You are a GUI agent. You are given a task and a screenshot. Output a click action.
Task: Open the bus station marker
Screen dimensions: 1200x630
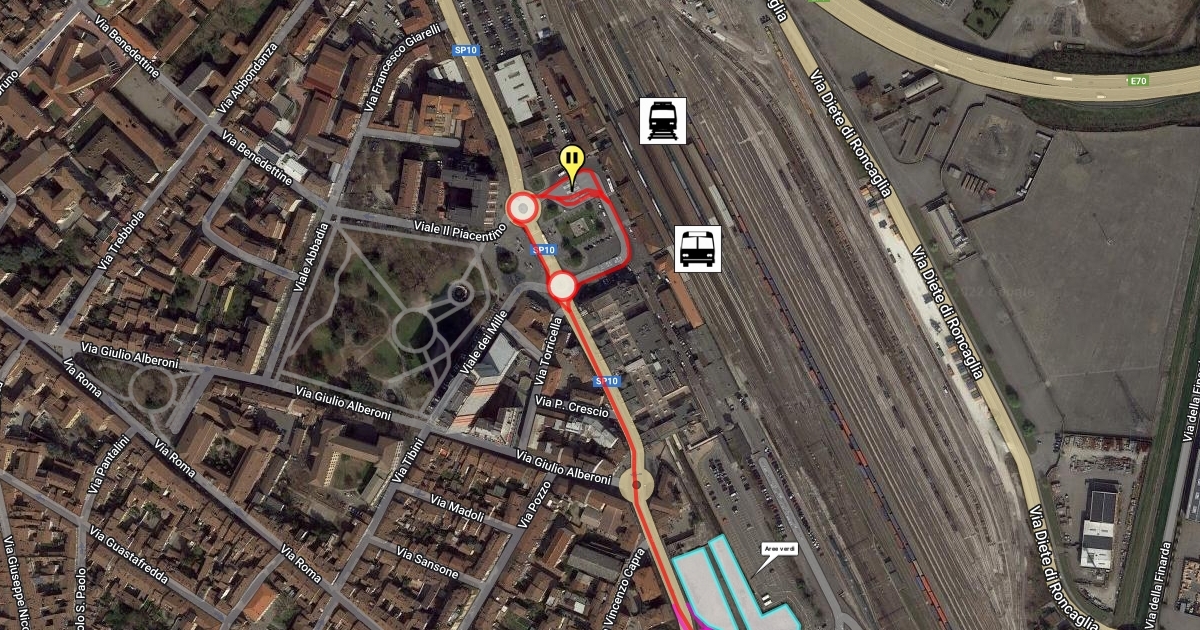(x=698, y=248)
